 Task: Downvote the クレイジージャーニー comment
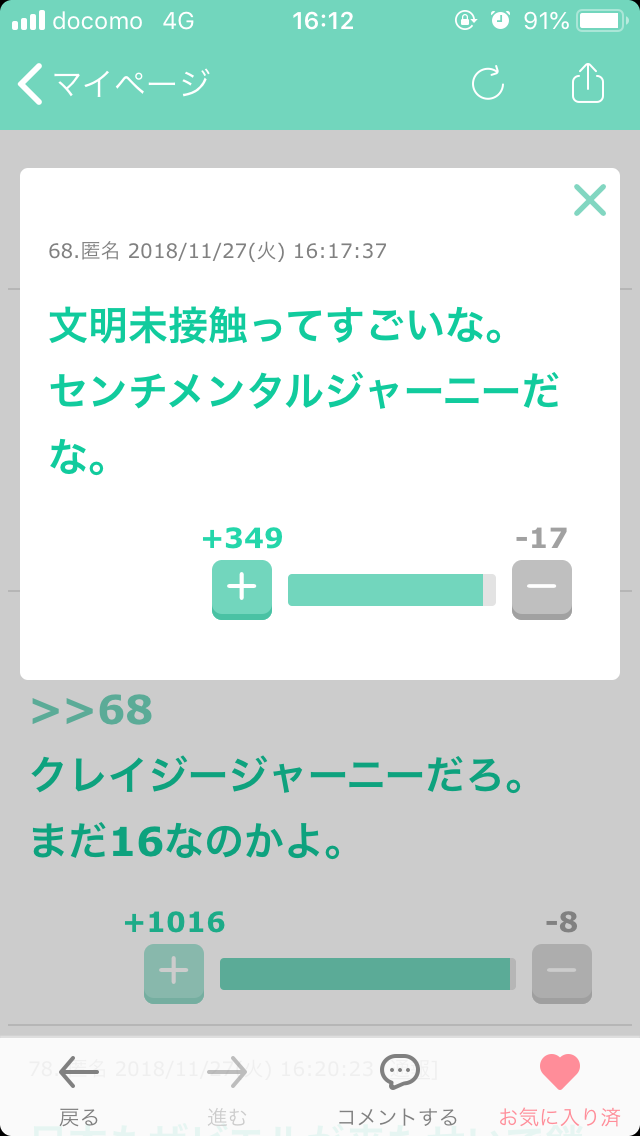[562, 973]
